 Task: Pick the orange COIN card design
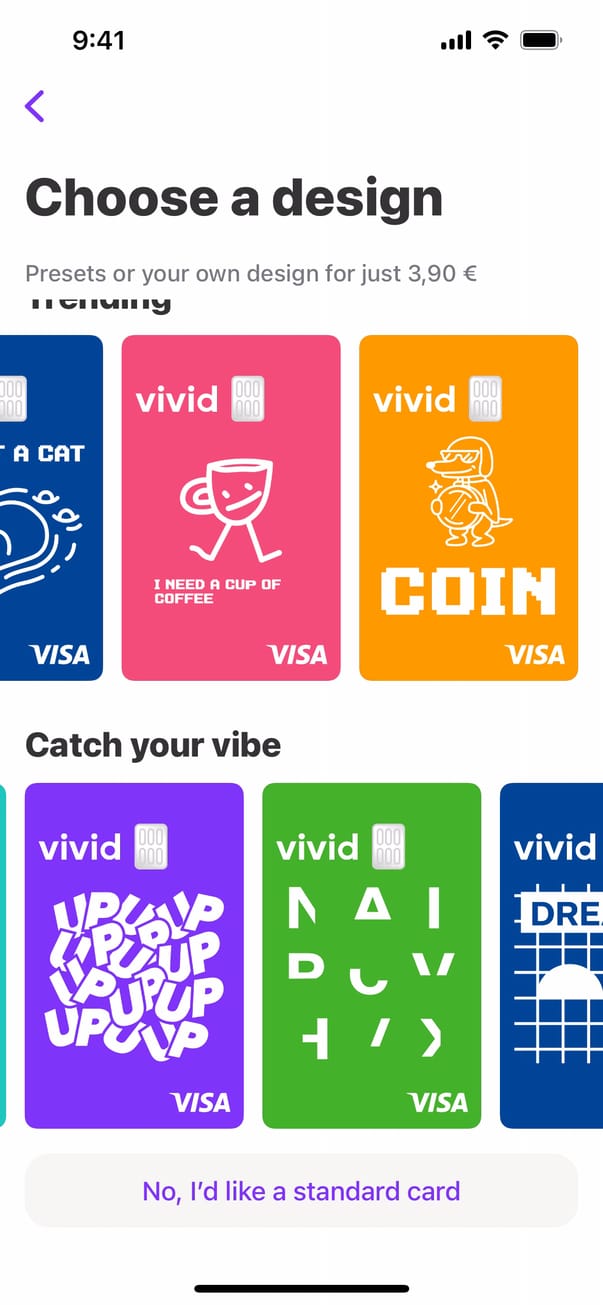click(x=468, y=508)
